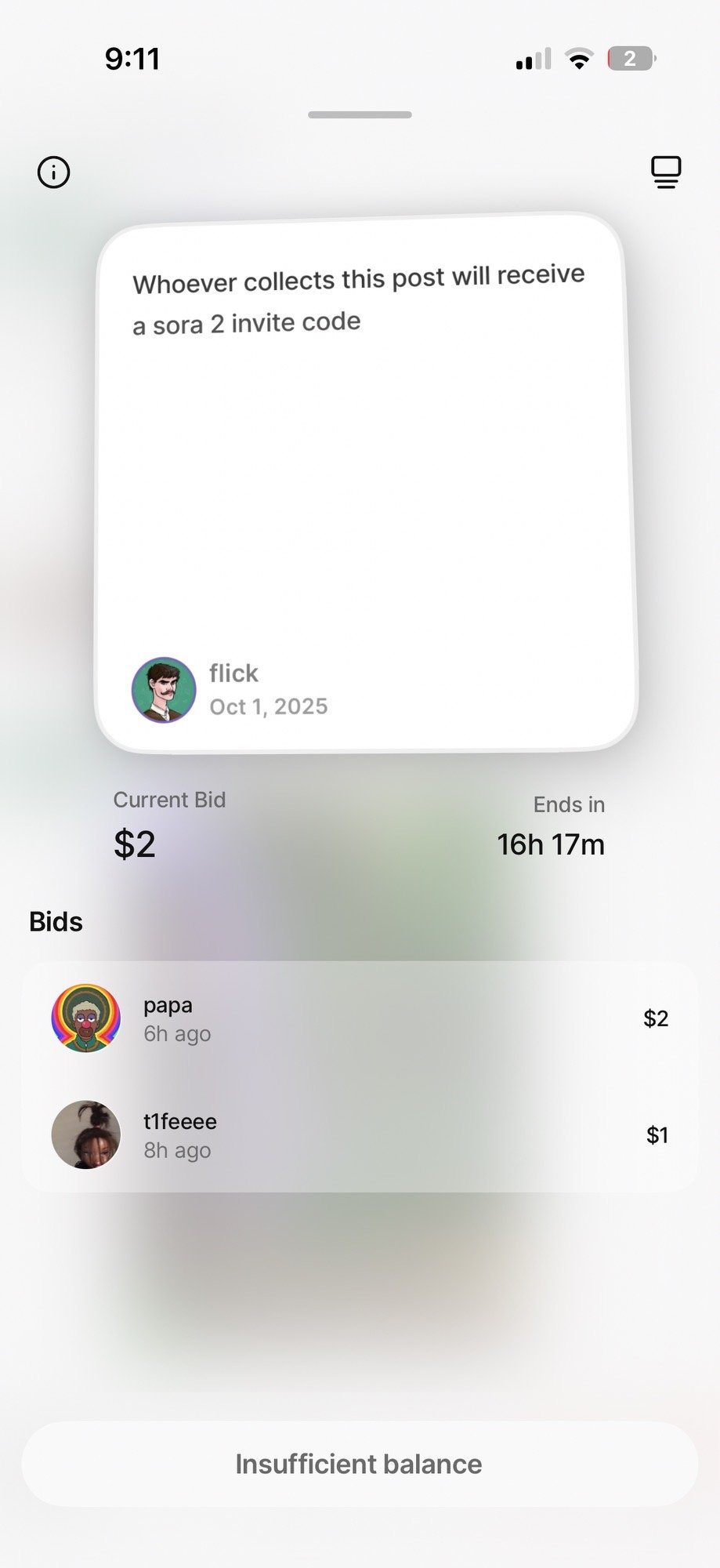Open t1feeee's $1 bid row
The image size is (720, 1568).
point(360,1134)
